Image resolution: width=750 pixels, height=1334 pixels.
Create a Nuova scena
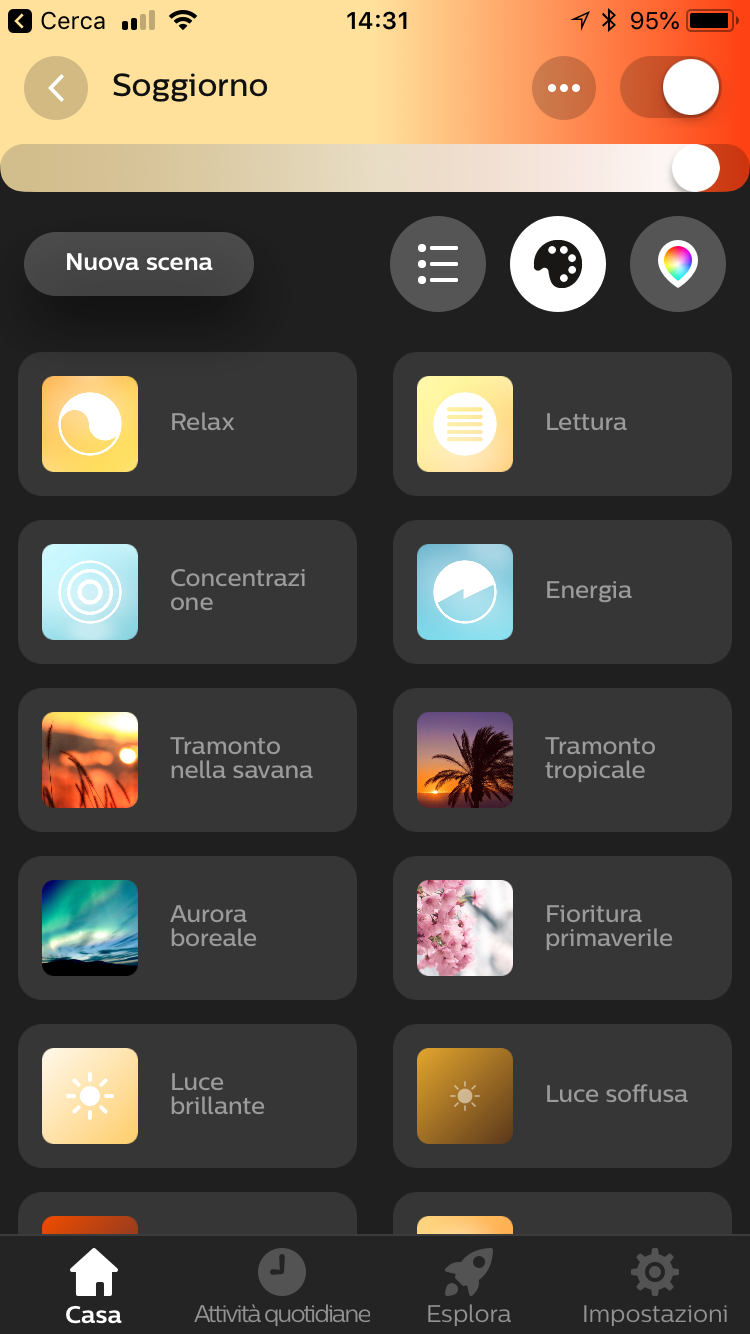[x=139, y=263]
